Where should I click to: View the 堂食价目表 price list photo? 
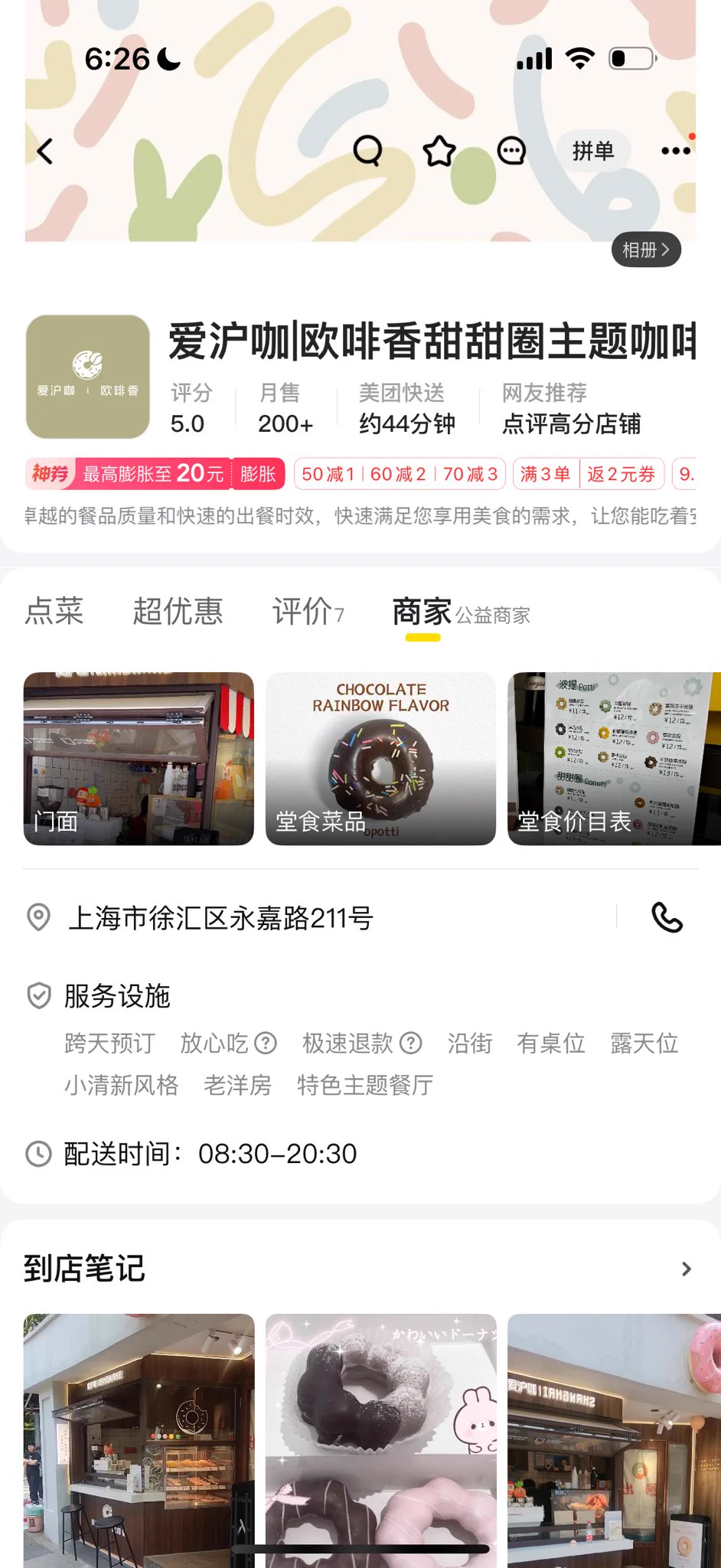[614, 759]
